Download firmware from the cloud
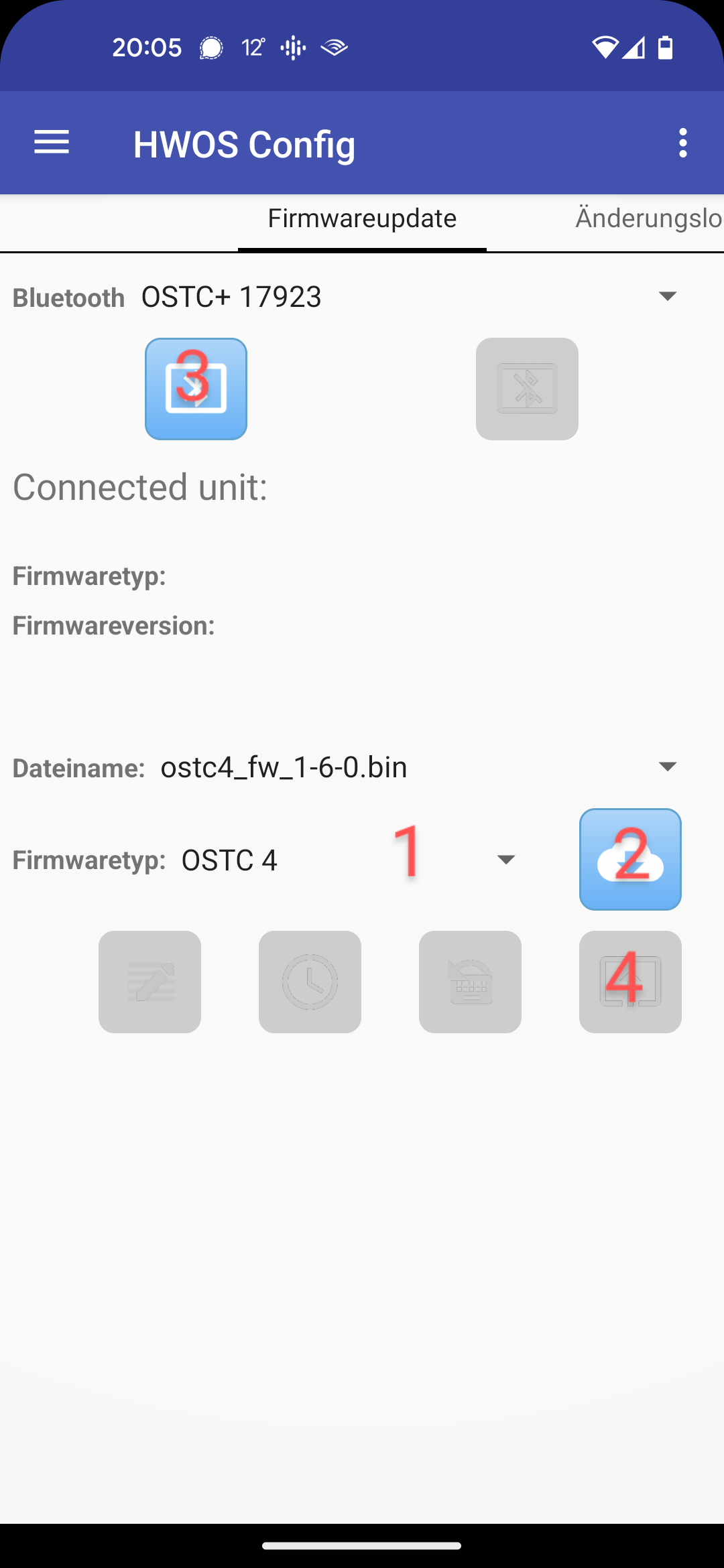This screenshot has height=1568, width=724. pyautogui.click(x=630, y=859)
